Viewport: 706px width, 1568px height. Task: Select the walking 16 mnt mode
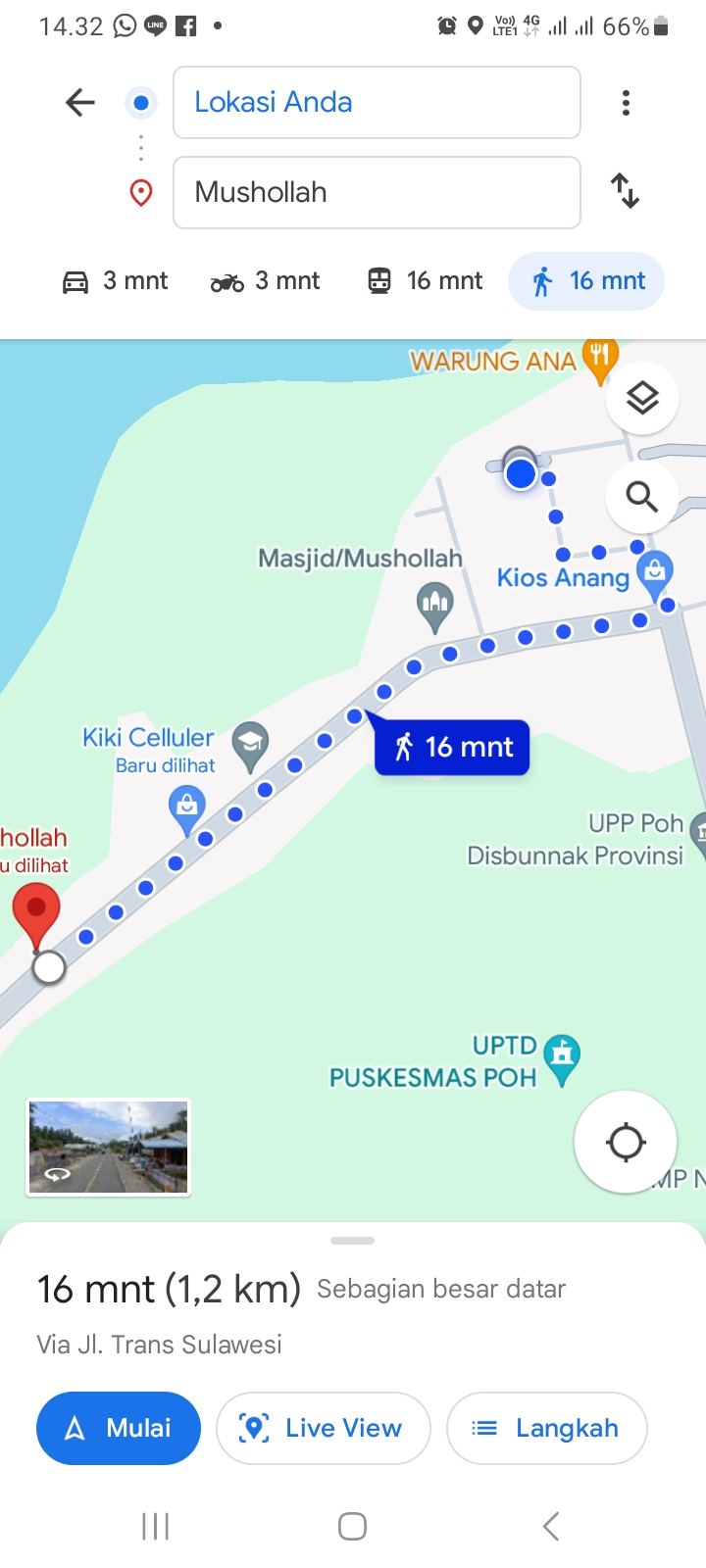coord(586,281)
